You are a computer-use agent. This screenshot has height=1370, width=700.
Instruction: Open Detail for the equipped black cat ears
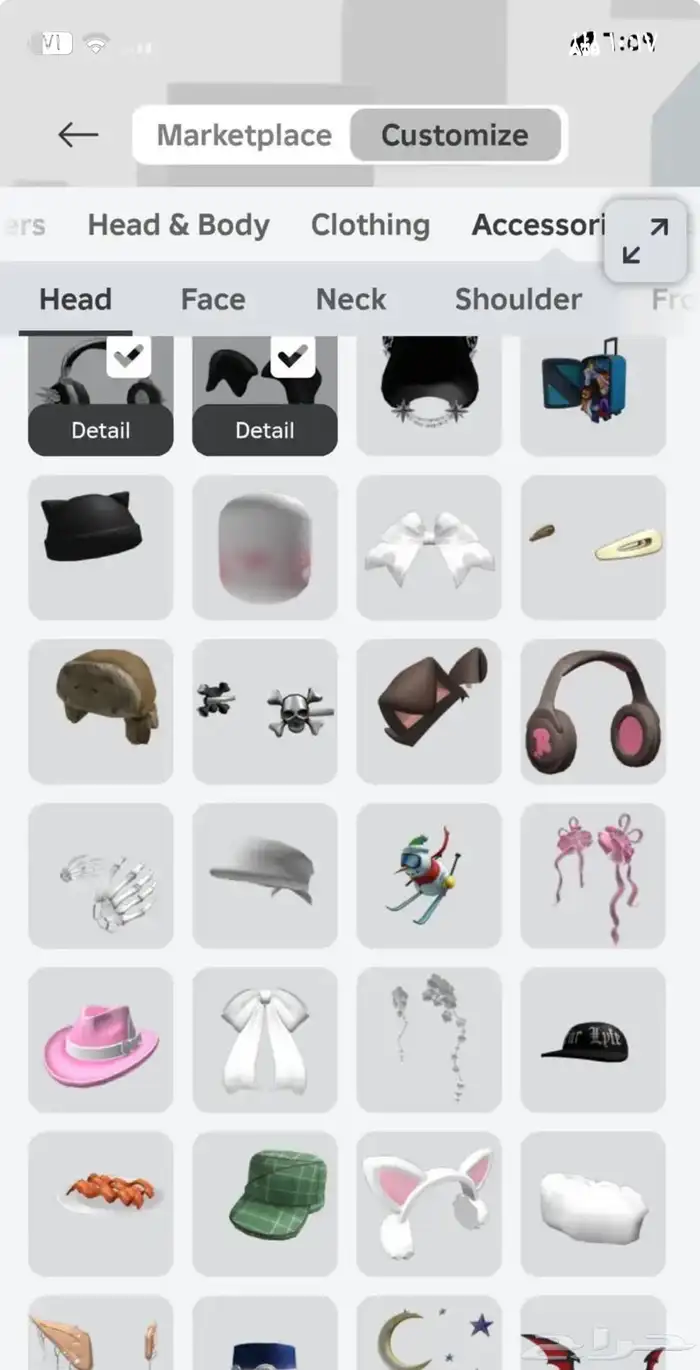pyautogui.click(x=264, y=431)
